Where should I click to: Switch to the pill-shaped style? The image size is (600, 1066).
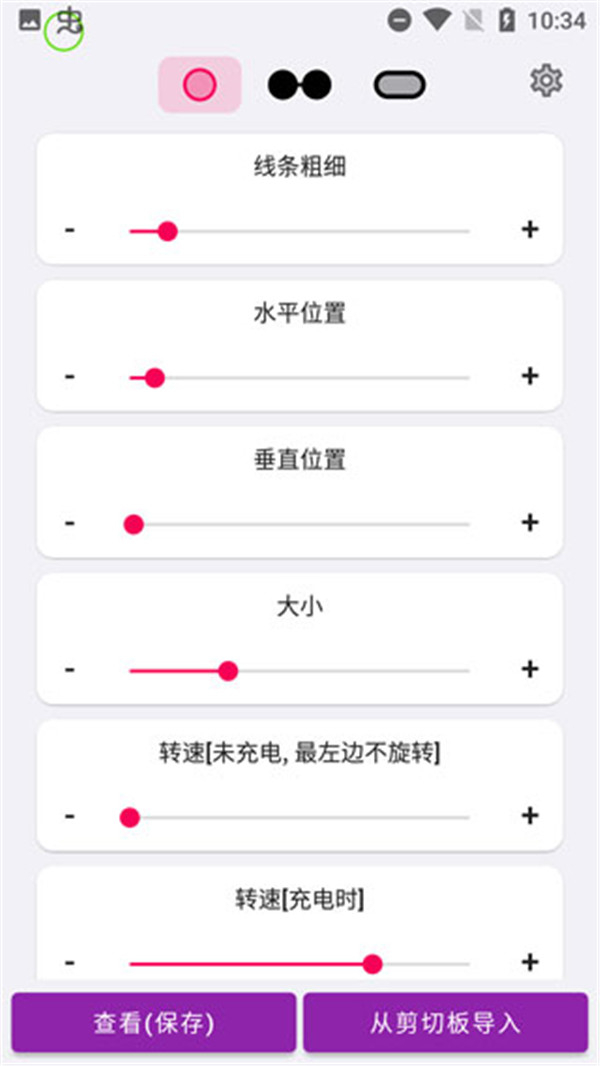click(399, 85)
